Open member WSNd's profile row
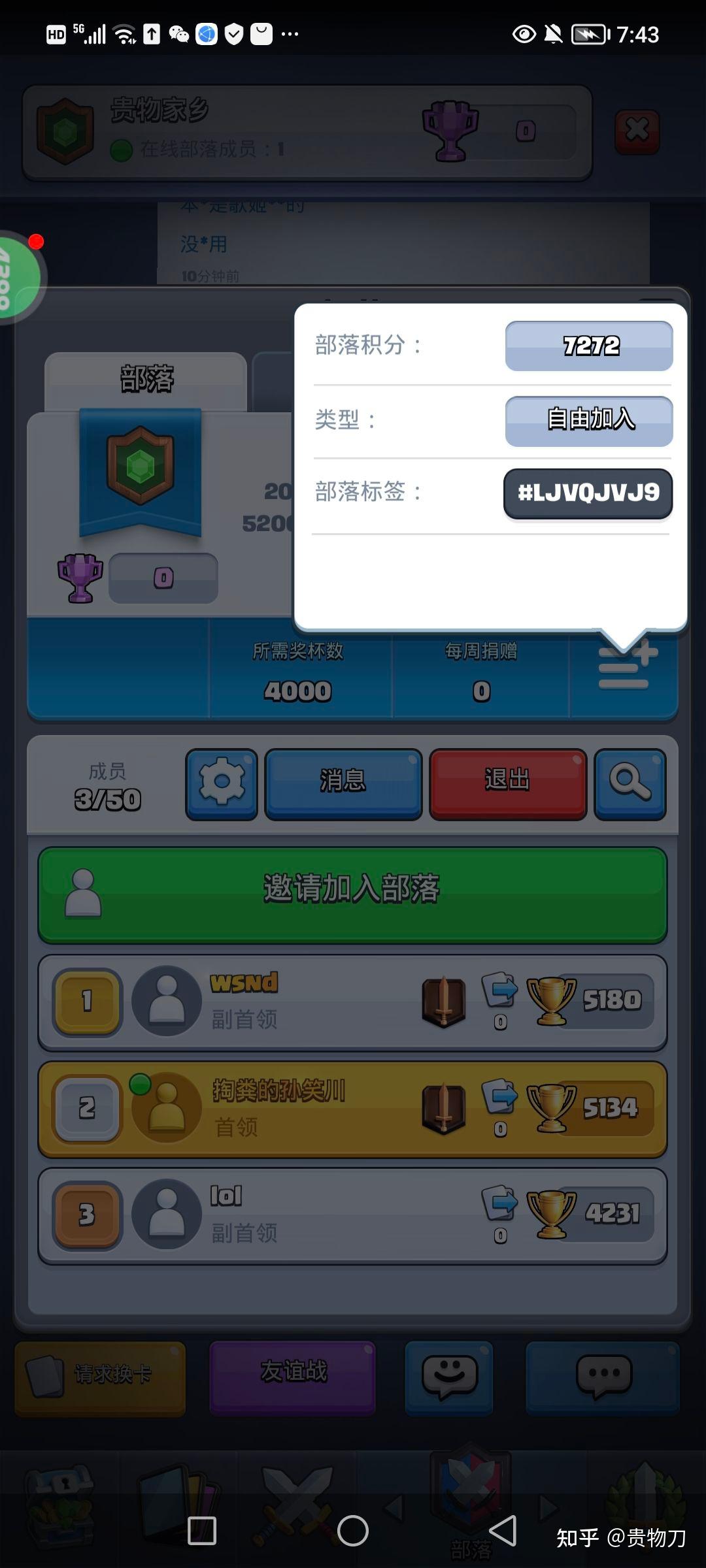Viewport: 706px width, 1568px height. click(x=352, y=1002)
